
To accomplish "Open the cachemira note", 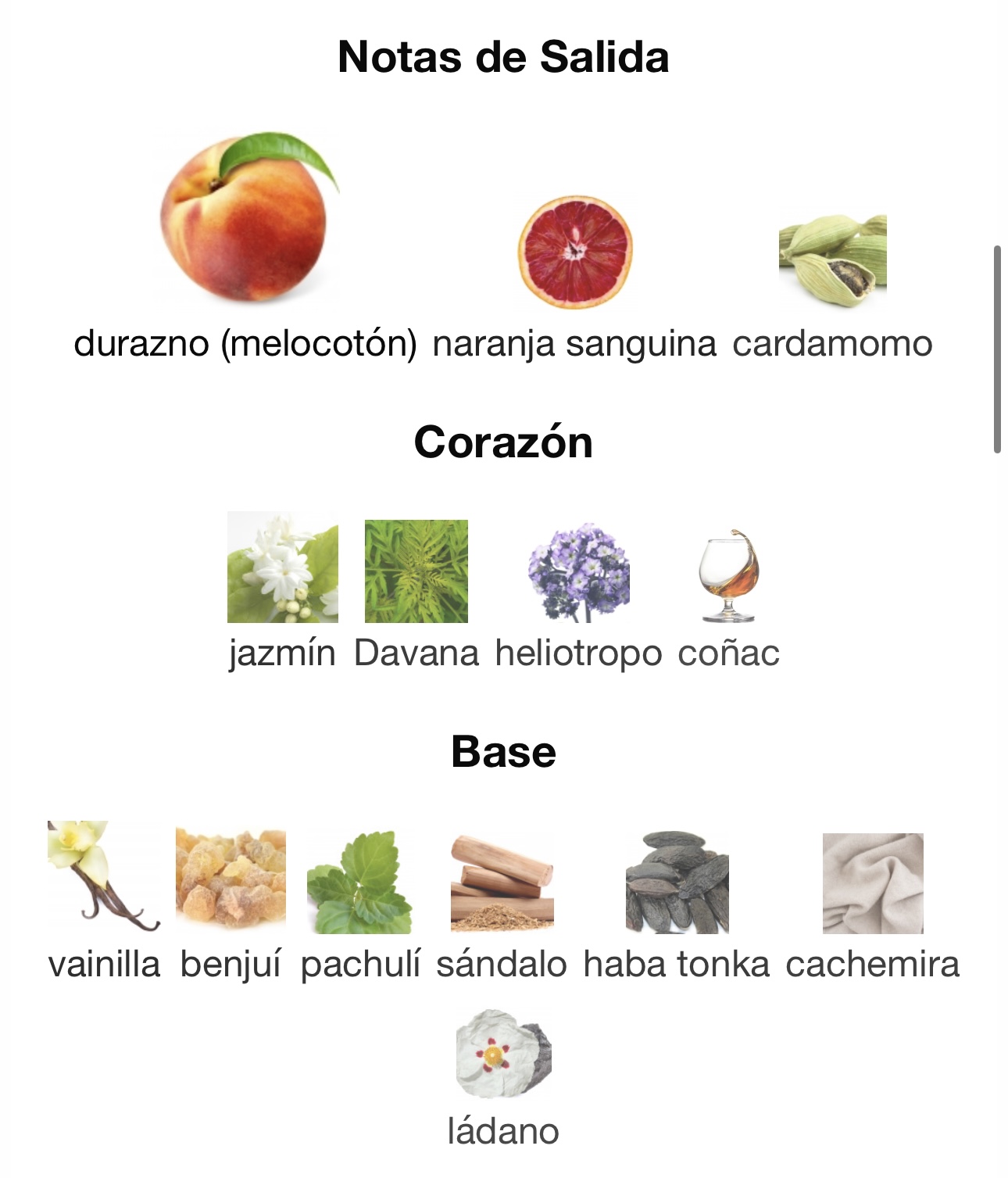I will (x=872, y=883).
